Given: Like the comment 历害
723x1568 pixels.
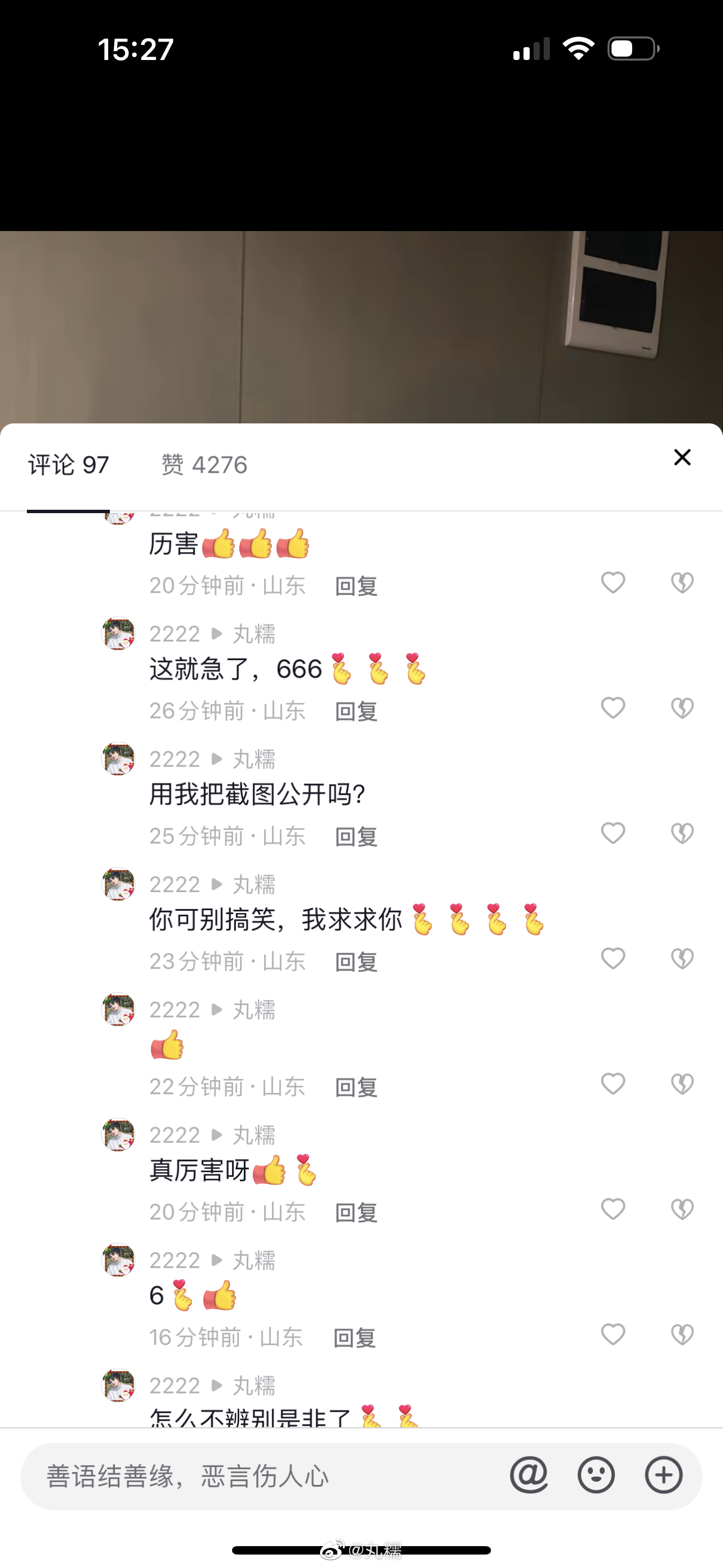Looking at the screenshot, I should click(x=613, y=583).
